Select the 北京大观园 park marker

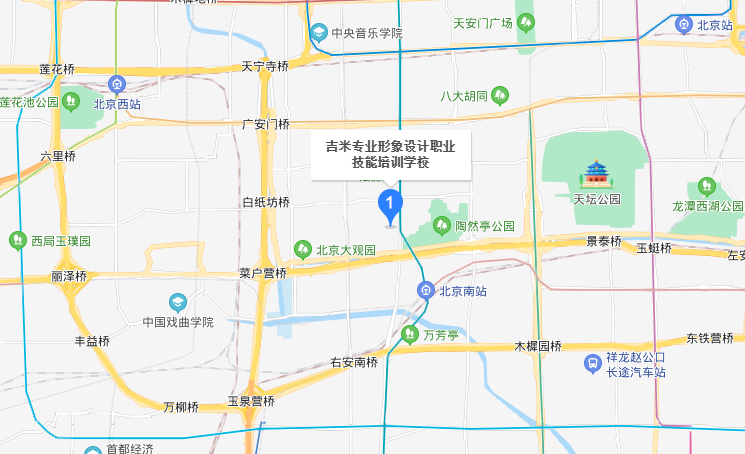point(302,248)
